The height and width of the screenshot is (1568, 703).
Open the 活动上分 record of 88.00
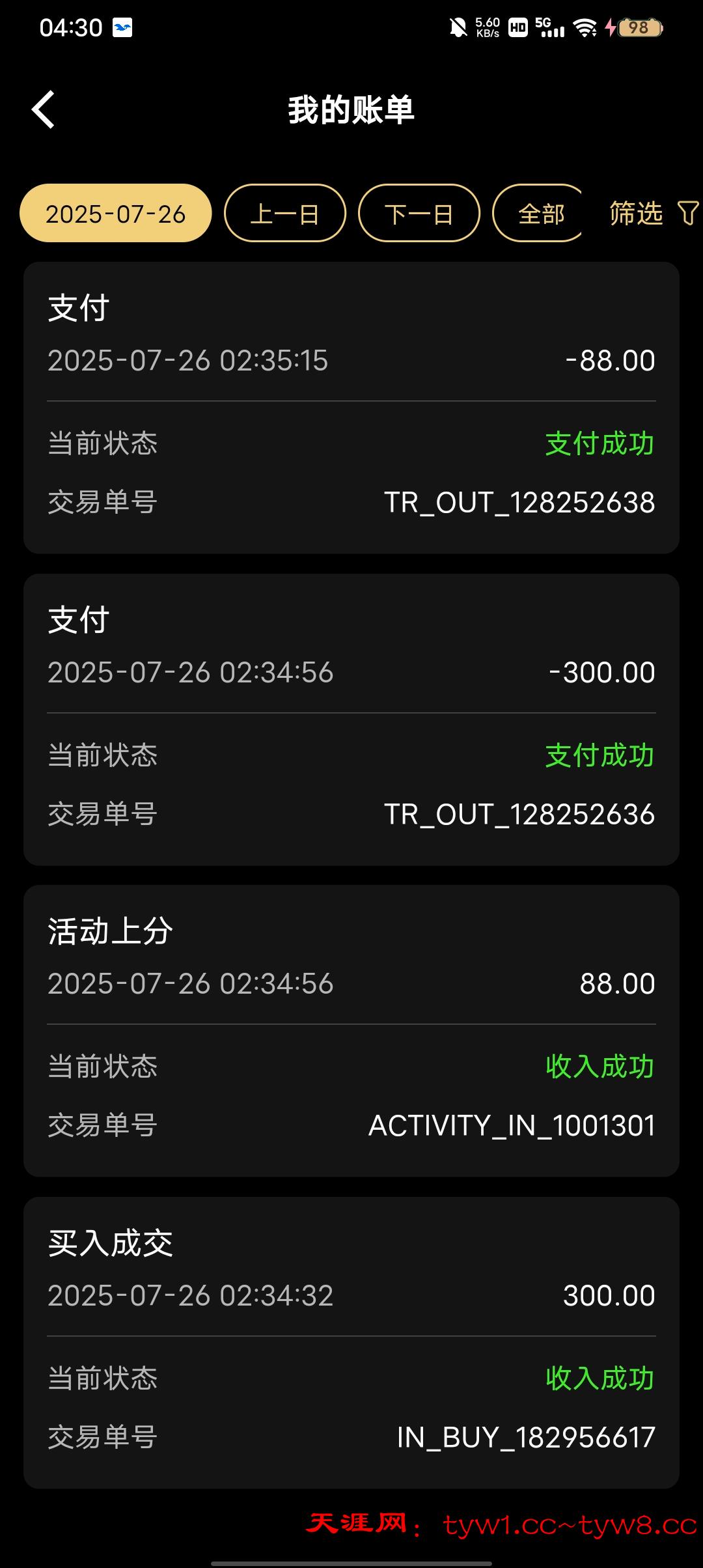[351, 1030]
